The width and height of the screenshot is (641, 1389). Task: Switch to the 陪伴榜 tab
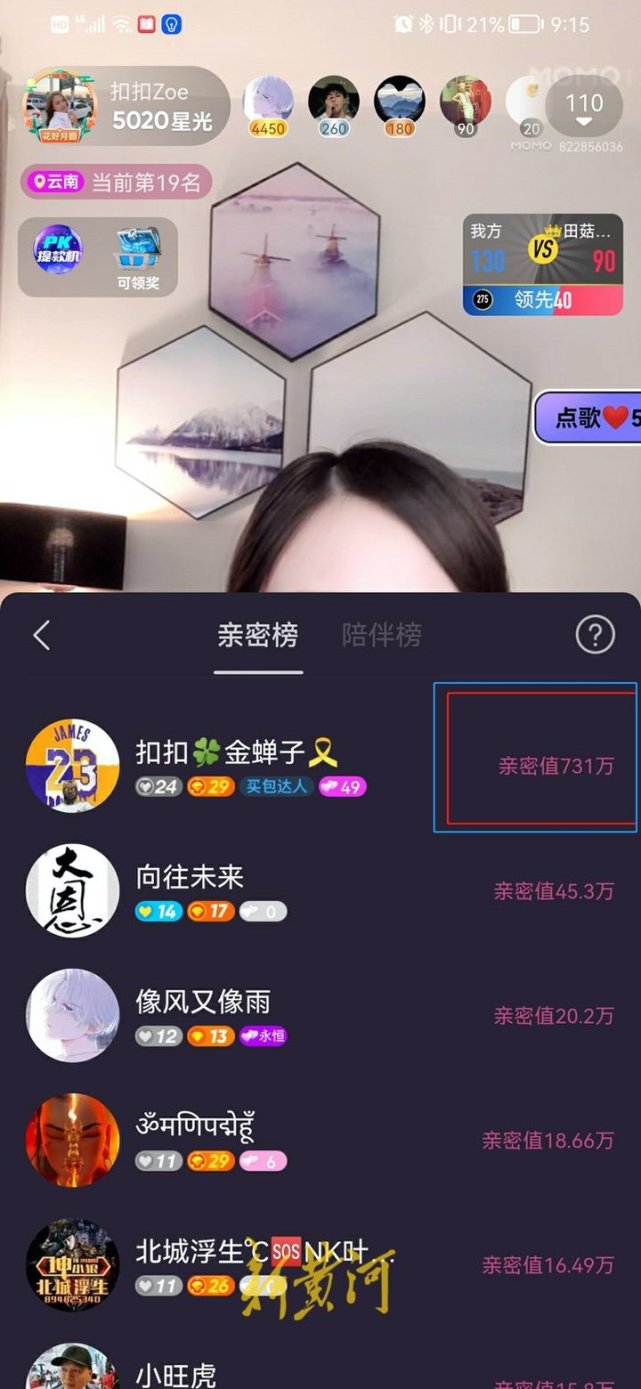tap(381, 635)
